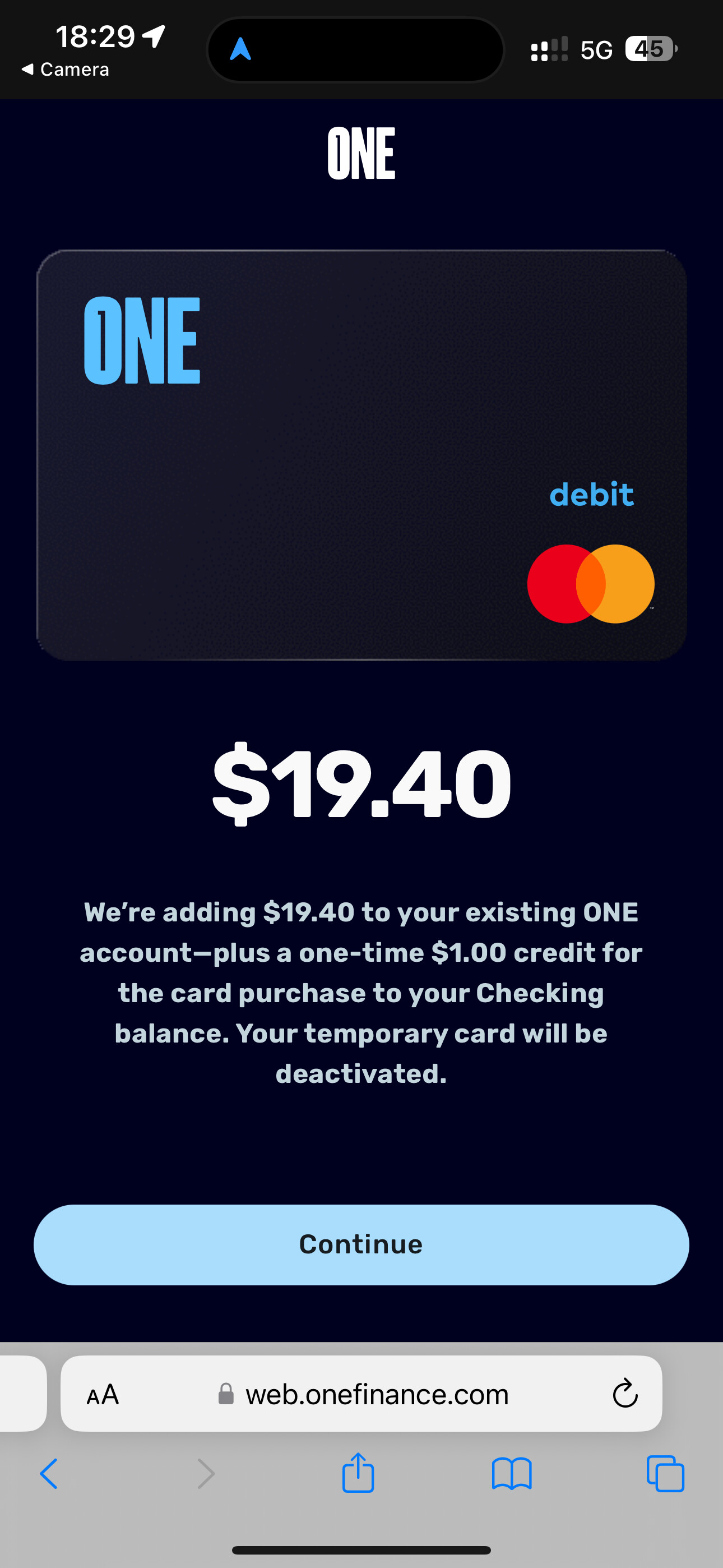Show all open Safari tabs
The width and height of the screenshot is (723, 1568).
665,1474
